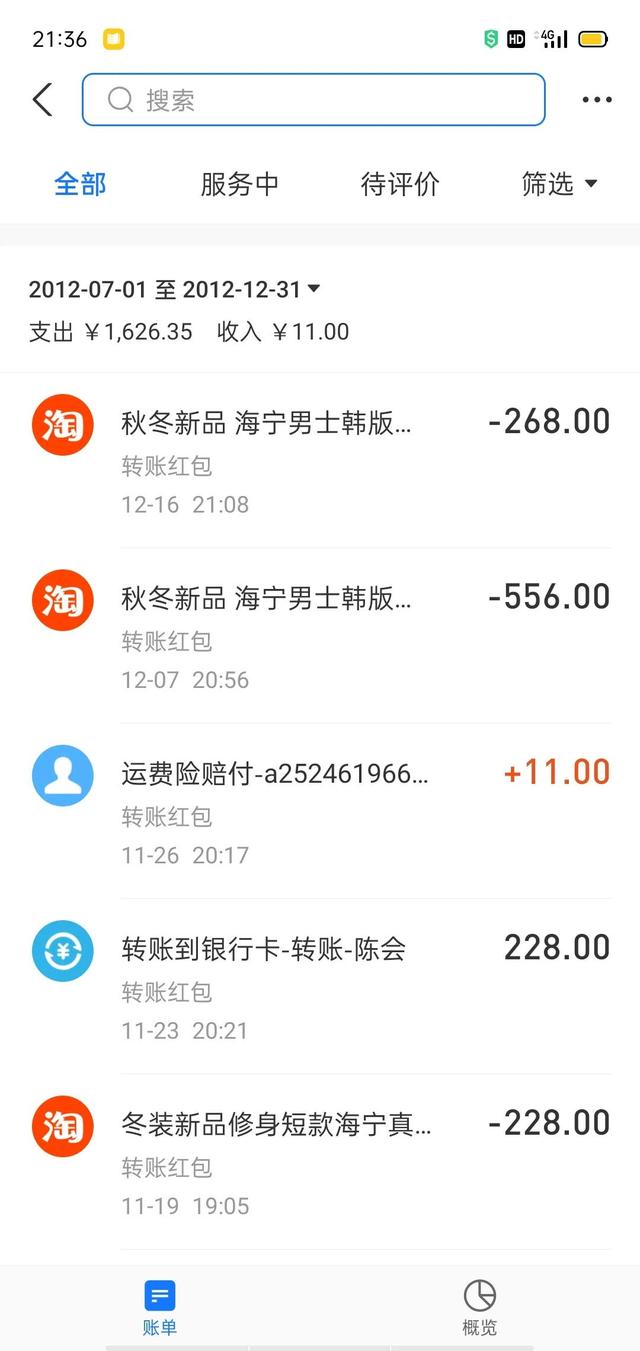
Task: Go back using the top-left arrow
Action: pyautogui.click(x=42, y=100)
